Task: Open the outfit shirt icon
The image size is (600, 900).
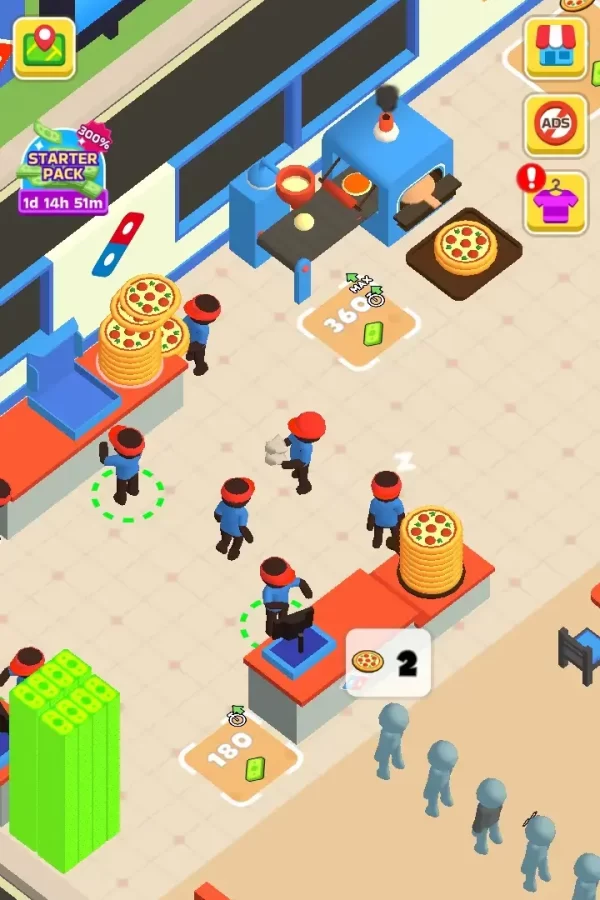Action: [x=556, y=201]
